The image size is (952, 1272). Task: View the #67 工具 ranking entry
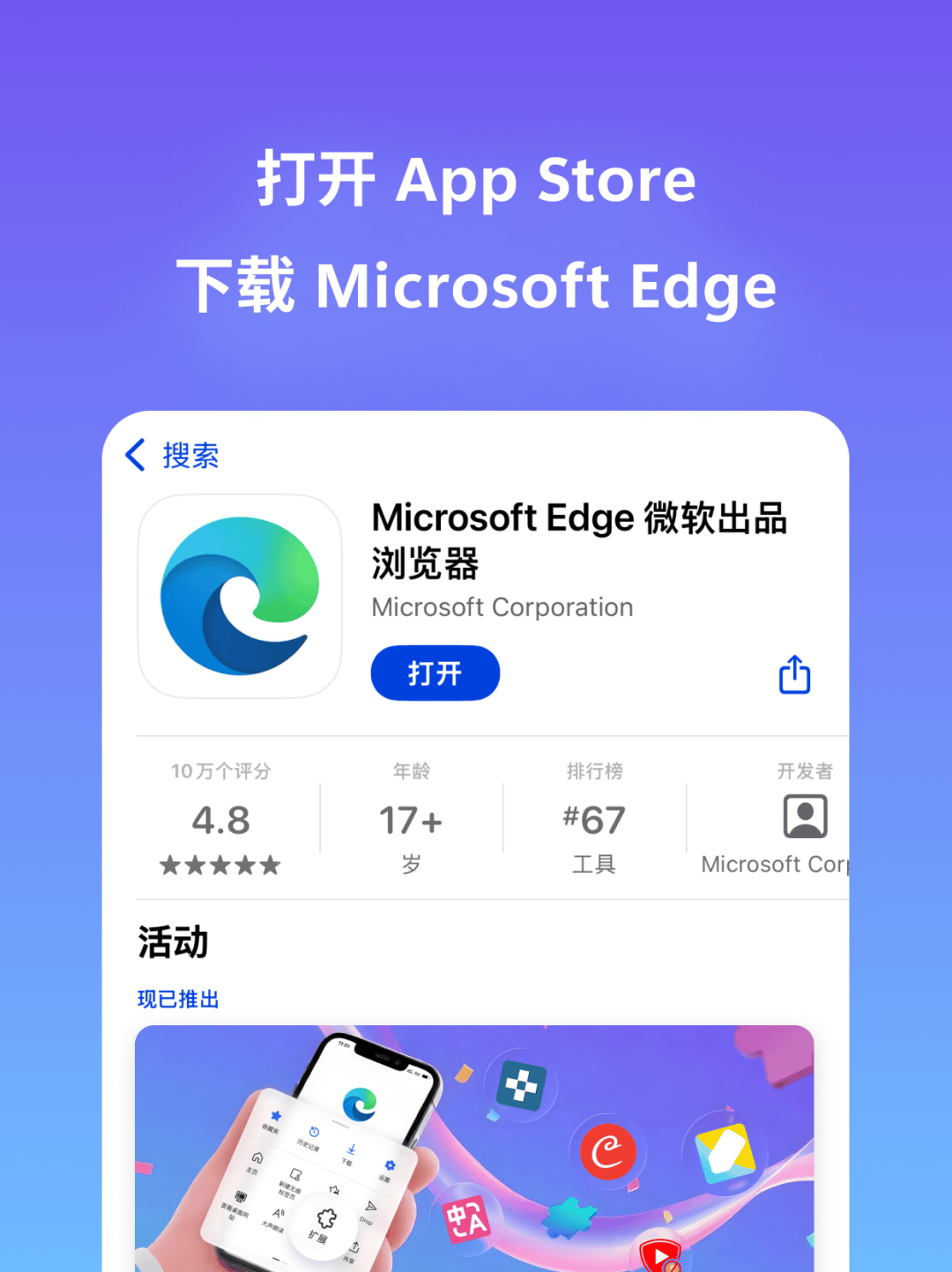pyautogui.click(x=595, y=820)
